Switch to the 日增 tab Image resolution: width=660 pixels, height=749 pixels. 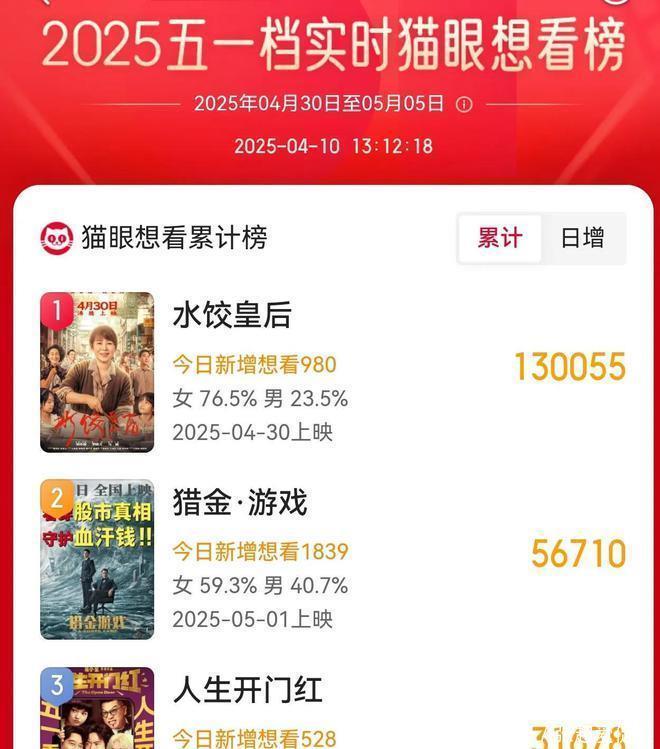point(582,238)
